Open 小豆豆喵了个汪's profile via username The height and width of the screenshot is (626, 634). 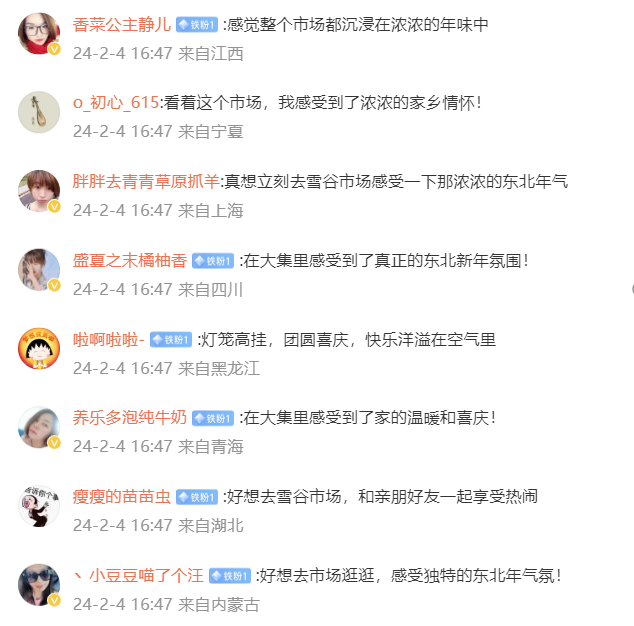(138, 575)
